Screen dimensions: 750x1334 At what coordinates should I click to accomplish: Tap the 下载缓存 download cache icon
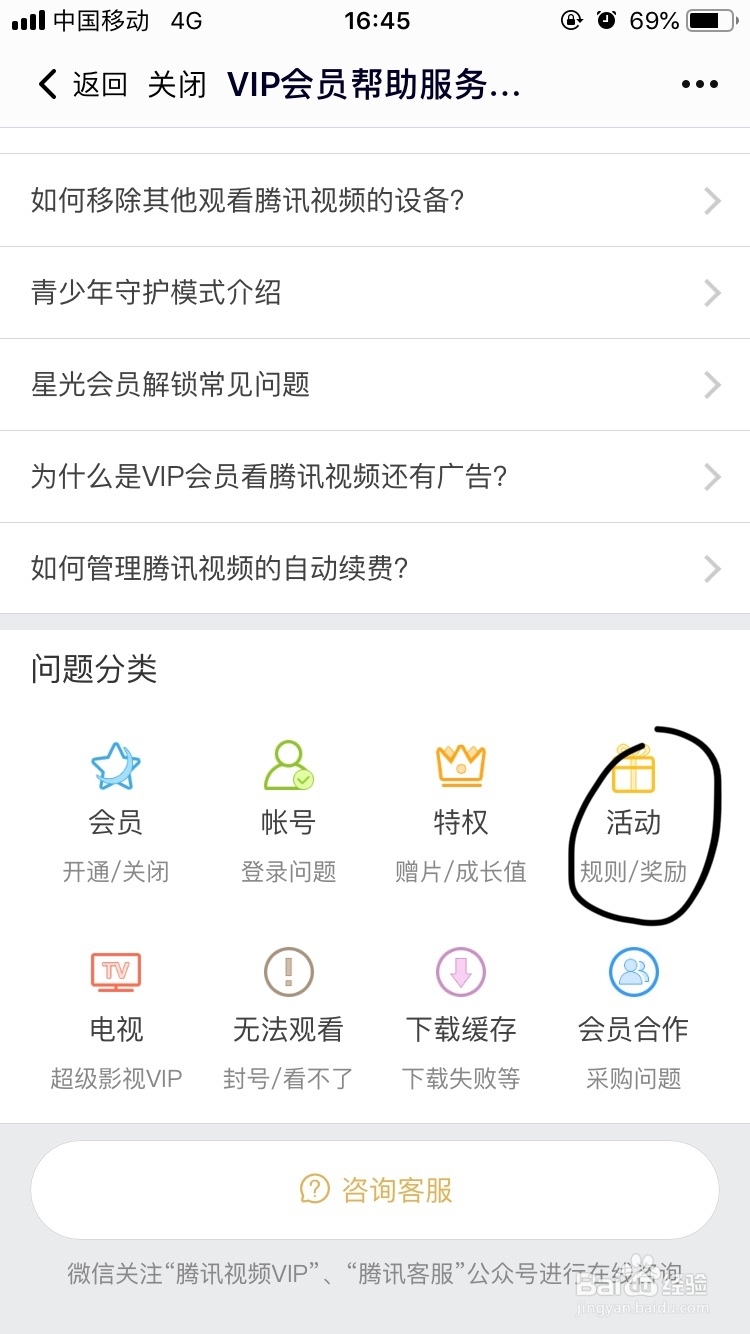coord(460,971)
